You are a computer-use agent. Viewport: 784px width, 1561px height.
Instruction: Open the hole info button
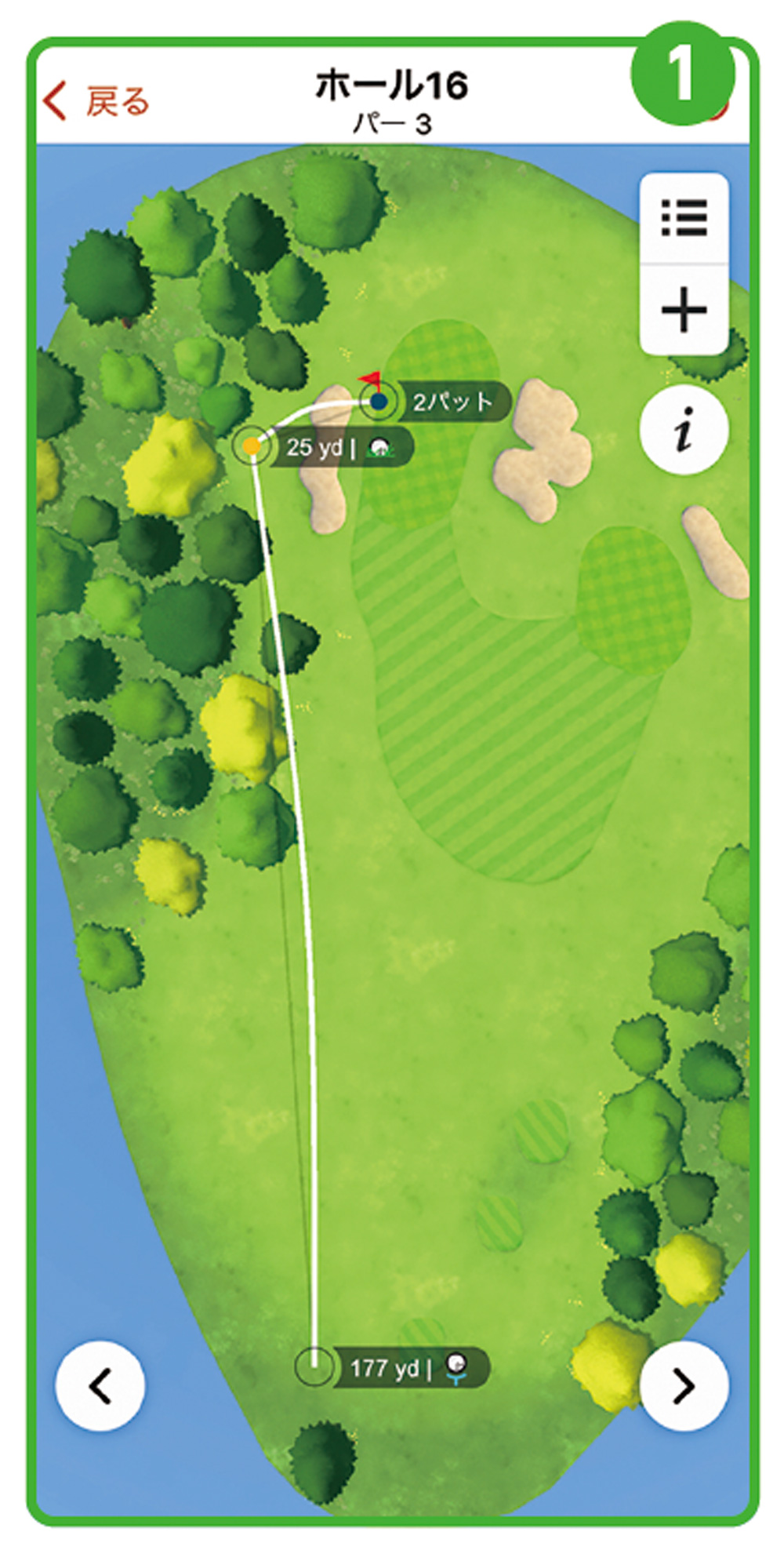684,430
